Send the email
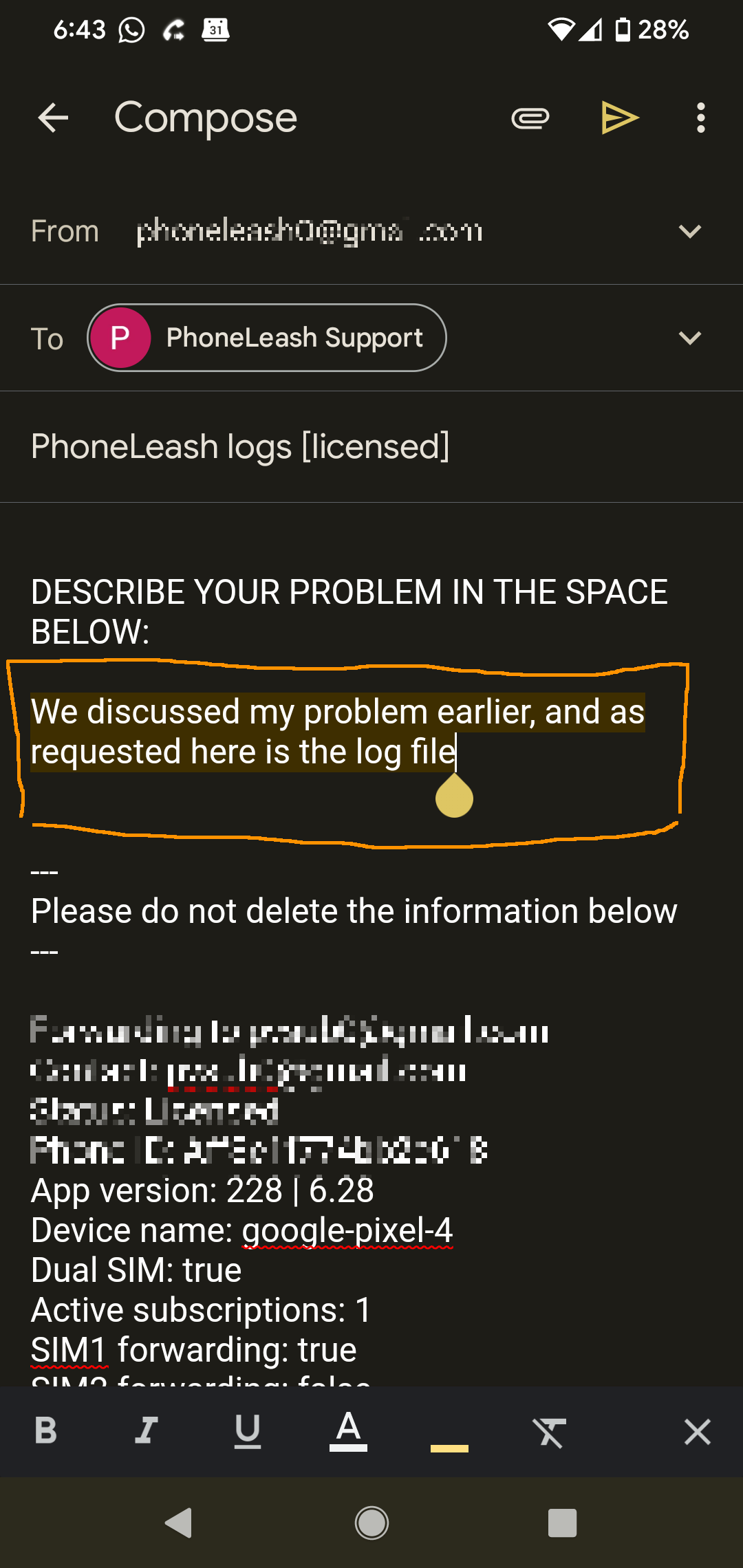 [x=620, y=118]
